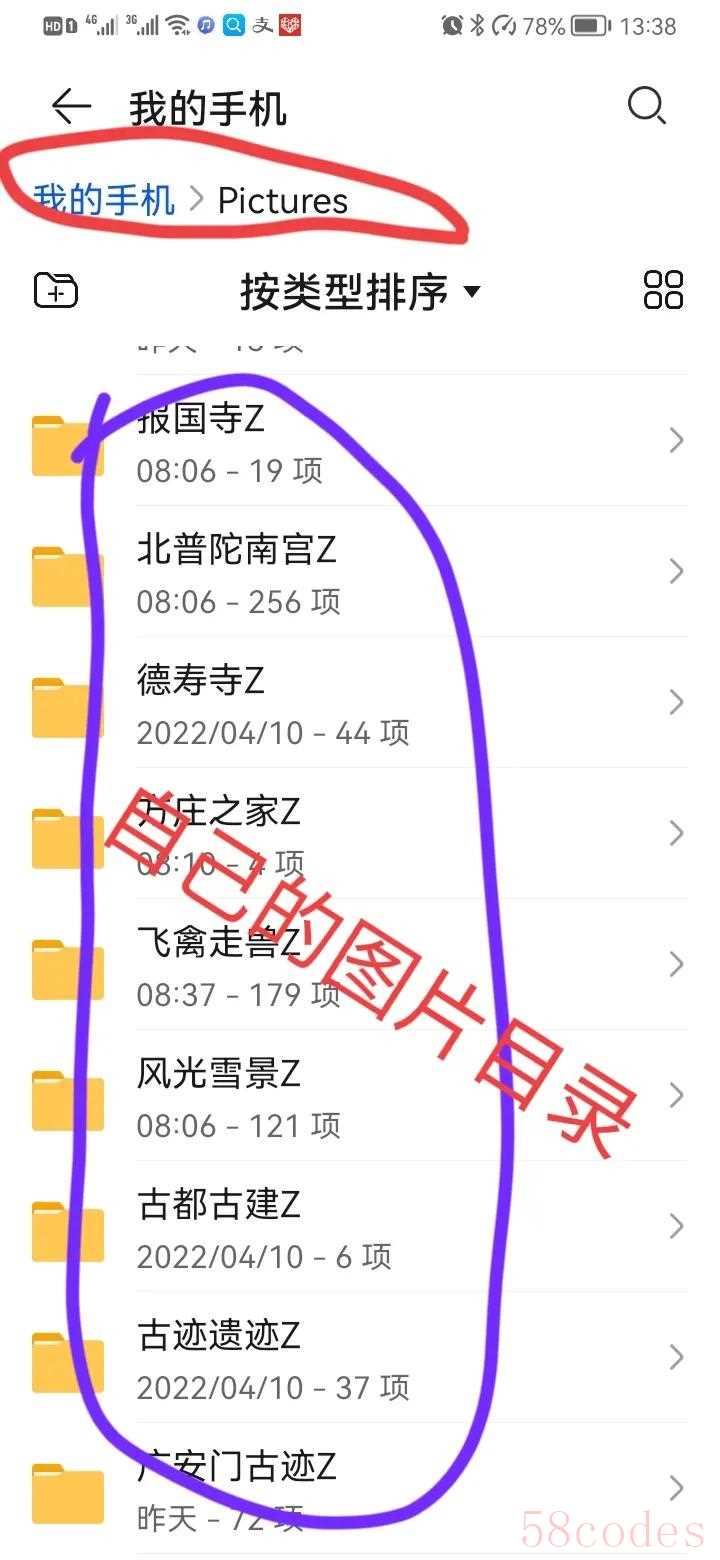Switch to grid view layout
The height and width of the screenshot is (1560, 720).
pyautogui.click(x=663, y=290)
